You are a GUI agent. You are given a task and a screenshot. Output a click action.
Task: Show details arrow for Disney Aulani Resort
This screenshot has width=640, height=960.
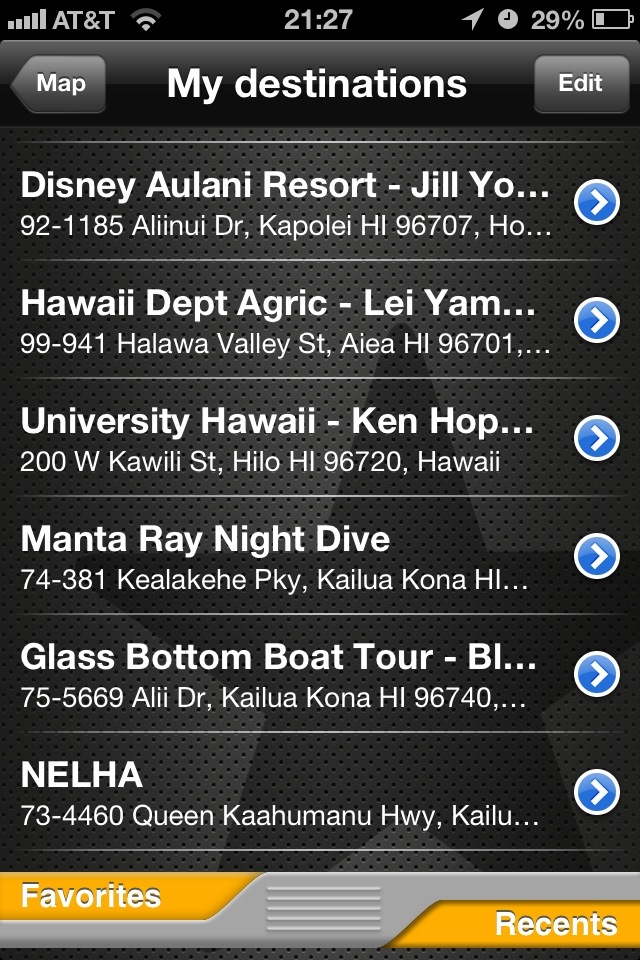[x=597, y=203]
